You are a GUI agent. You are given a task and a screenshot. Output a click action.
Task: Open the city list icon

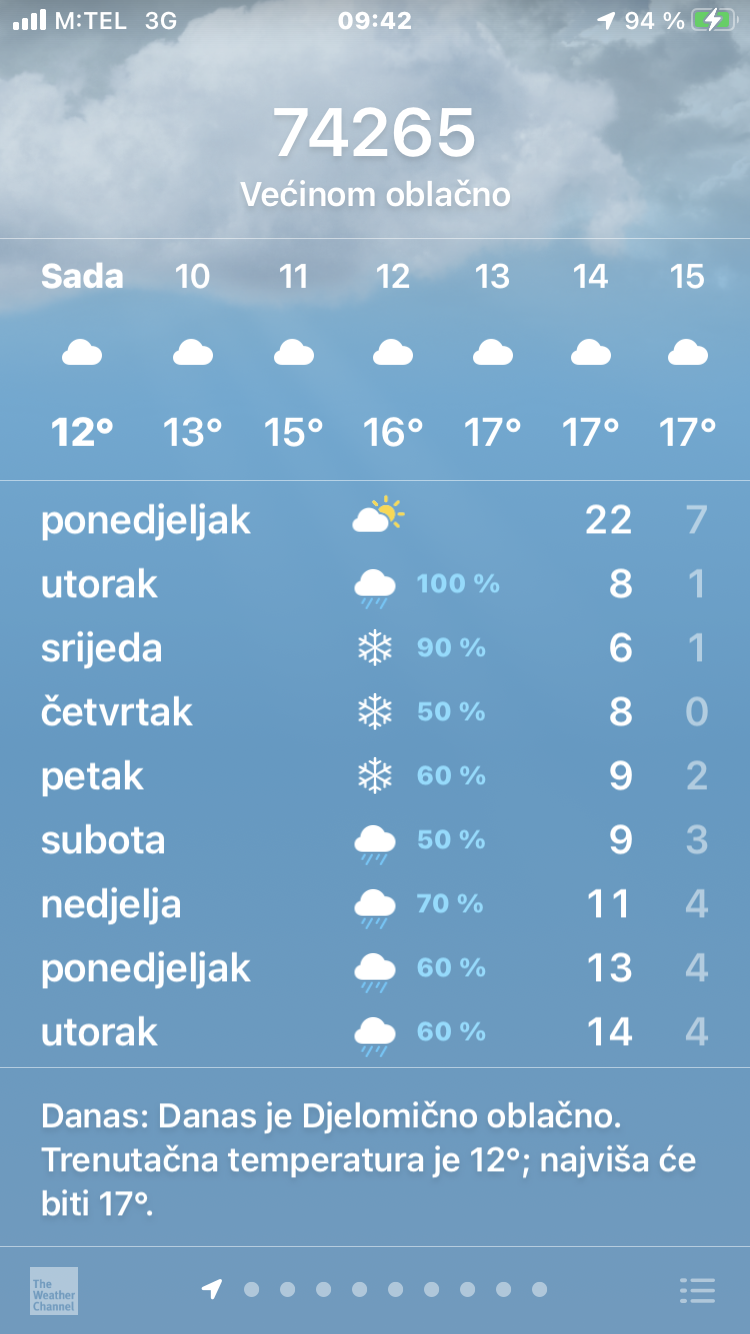[x=697, y=1290]
